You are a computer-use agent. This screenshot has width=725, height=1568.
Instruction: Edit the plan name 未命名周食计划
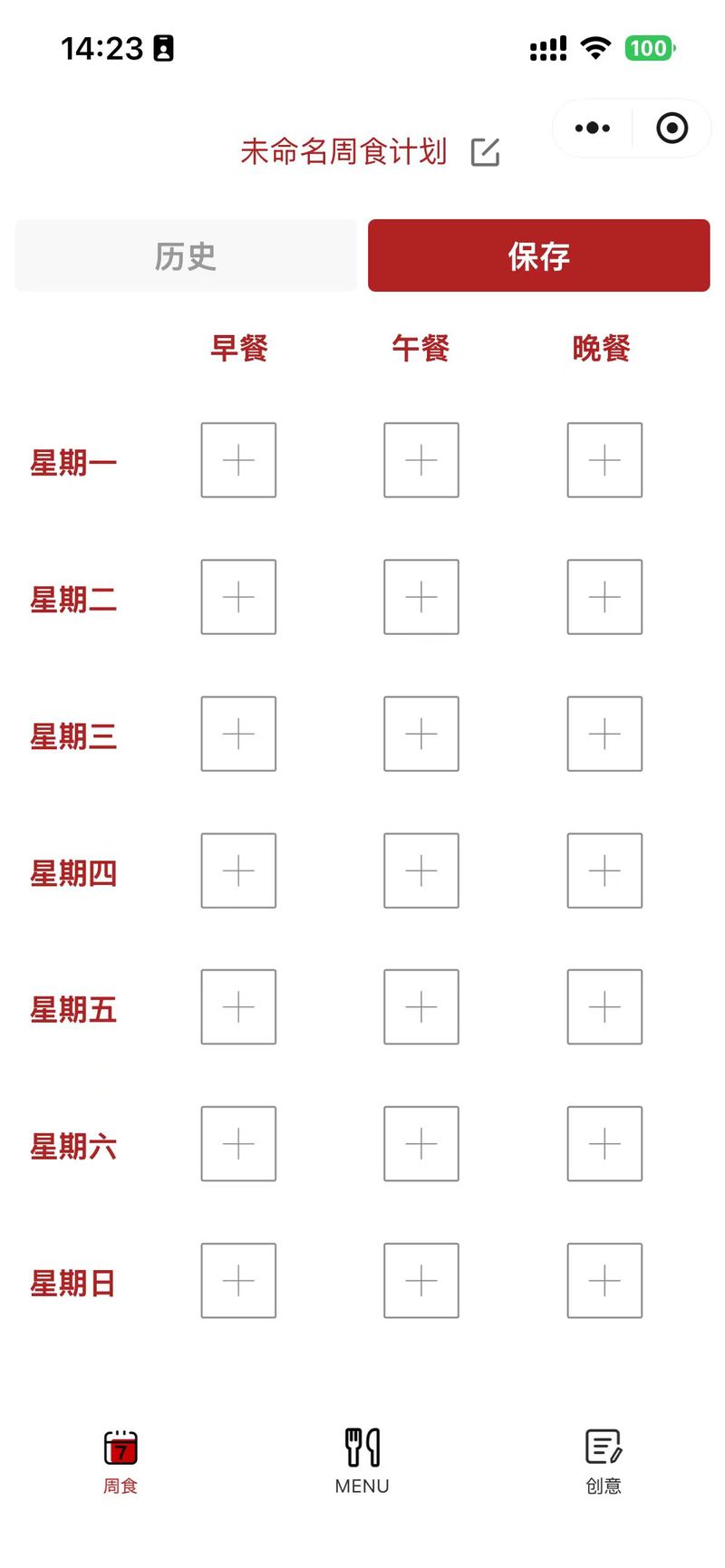[x=485, y=152]
